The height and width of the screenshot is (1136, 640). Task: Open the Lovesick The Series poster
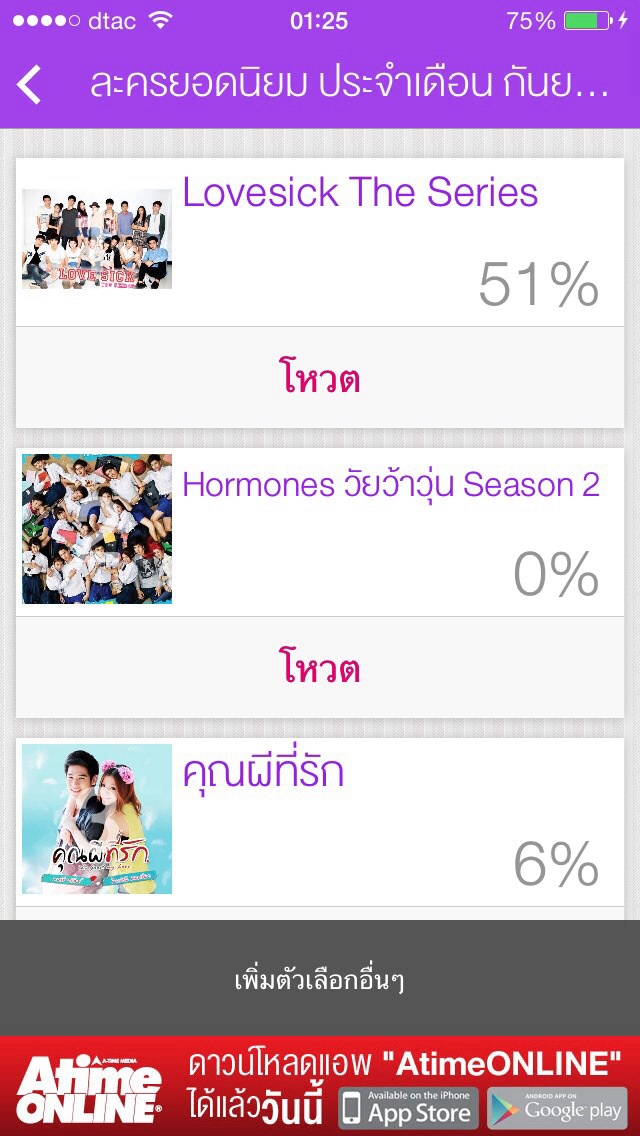(x=97, y=239)
